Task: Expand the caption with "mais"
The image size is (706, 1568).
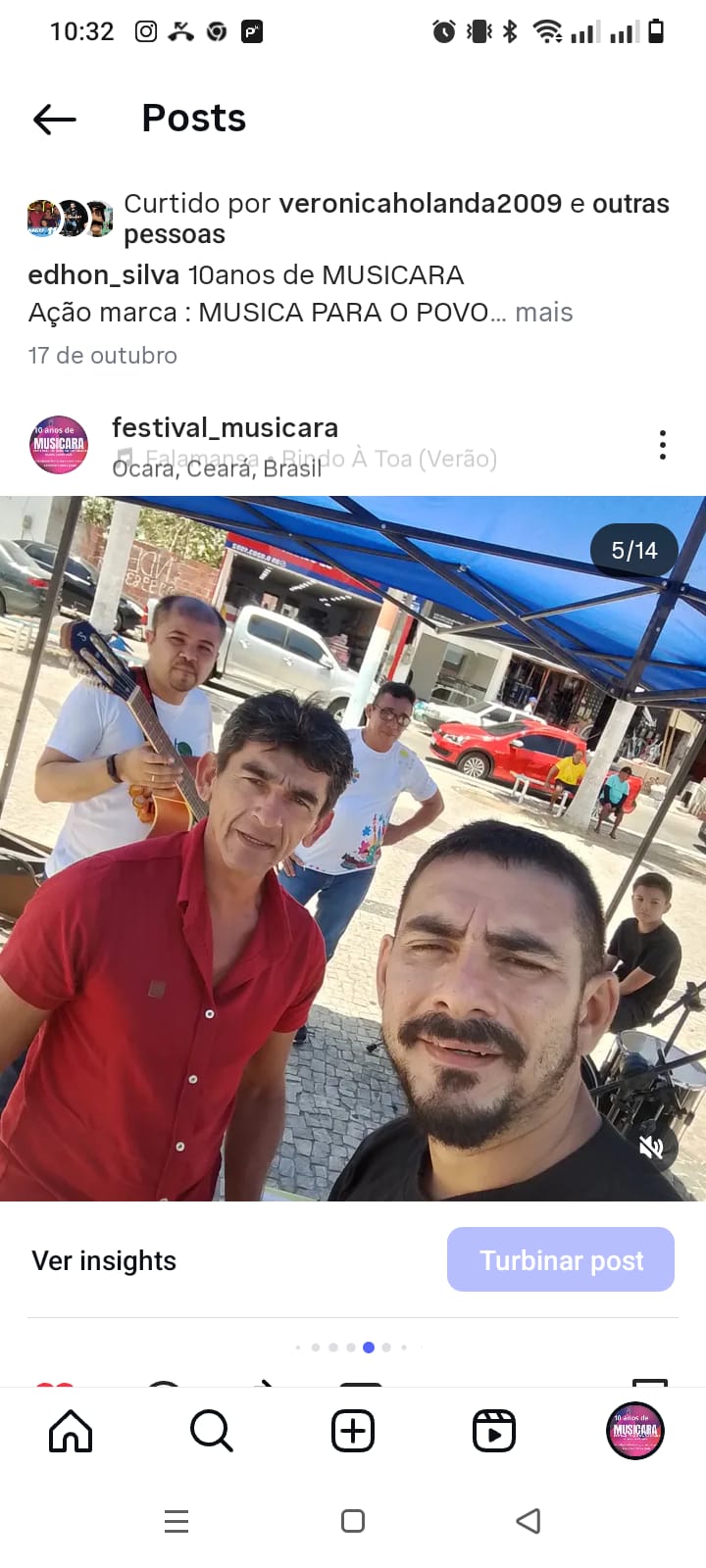Action: (543, 313)
